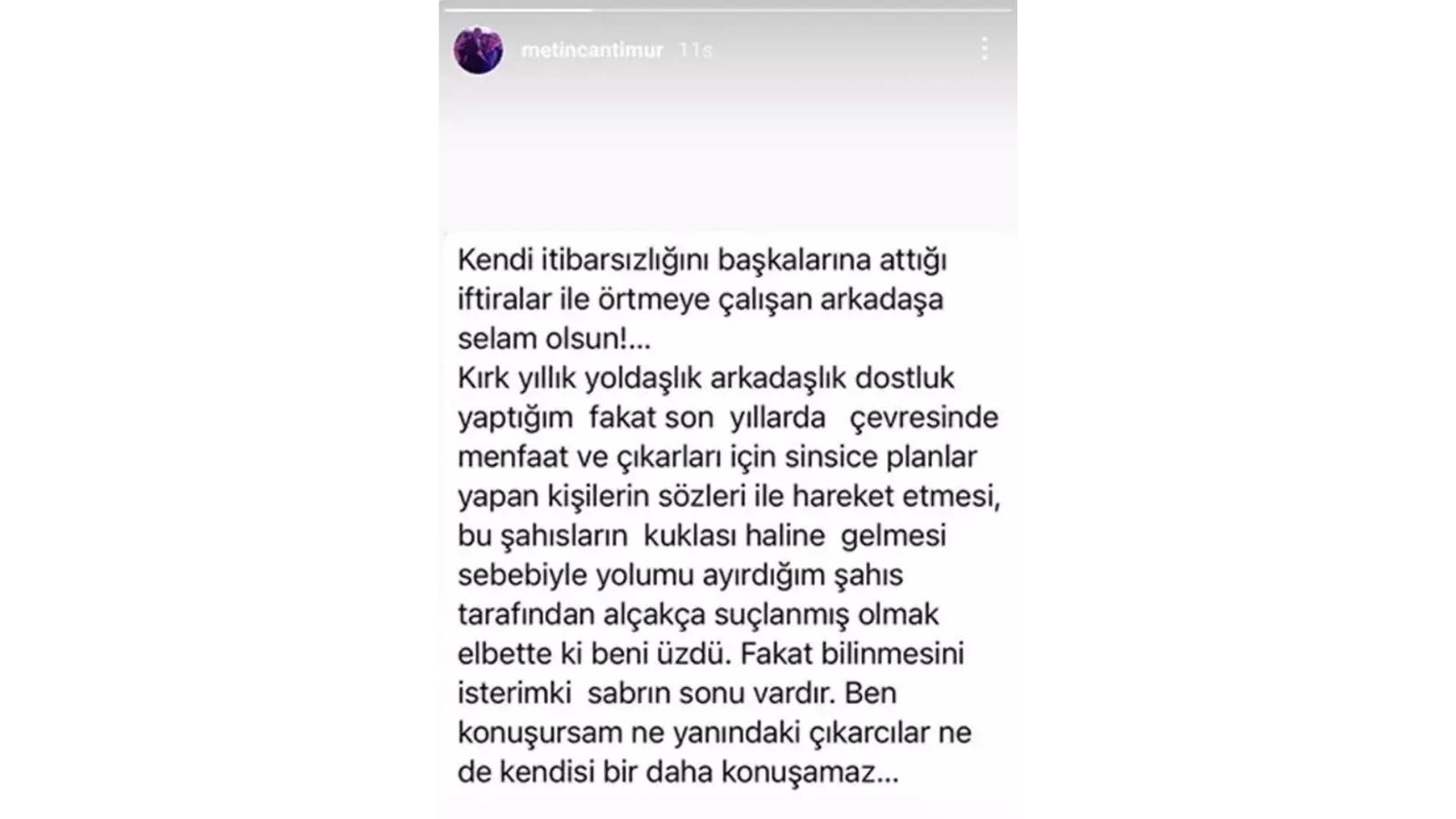Tap the metincantimur username
The image size is (1456, 819).
point(591,50)
